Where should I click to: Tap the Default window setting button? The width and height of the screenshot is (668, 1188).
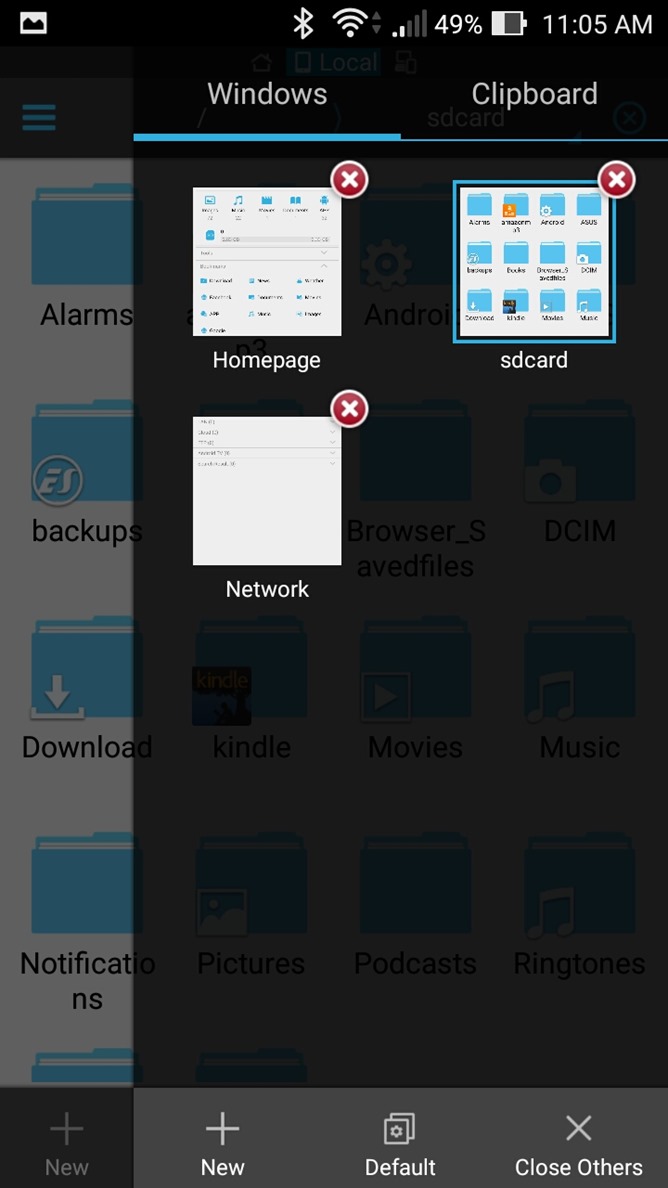click(400, 1143)
